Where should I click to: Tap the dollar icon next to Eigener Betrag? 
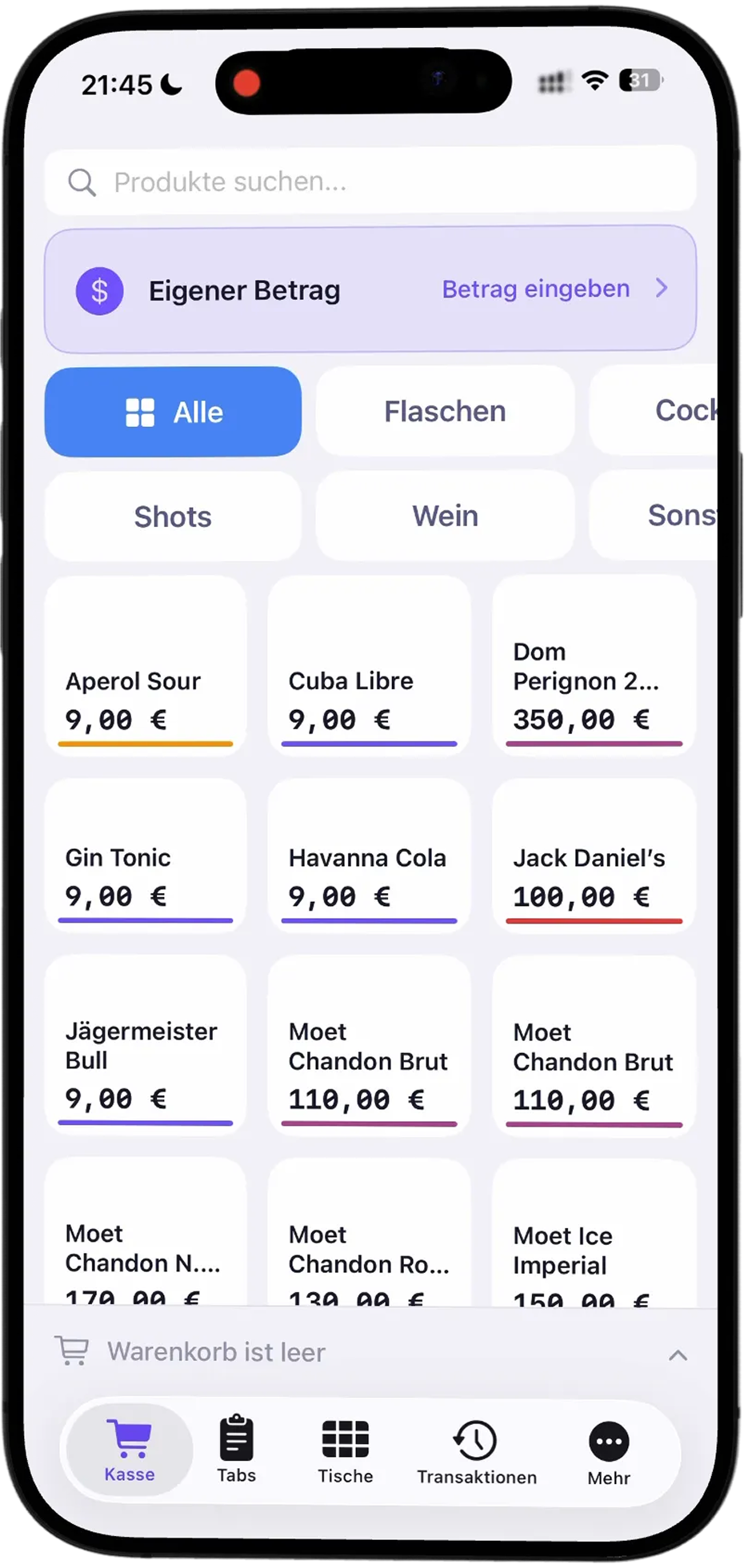coord(98,290)
